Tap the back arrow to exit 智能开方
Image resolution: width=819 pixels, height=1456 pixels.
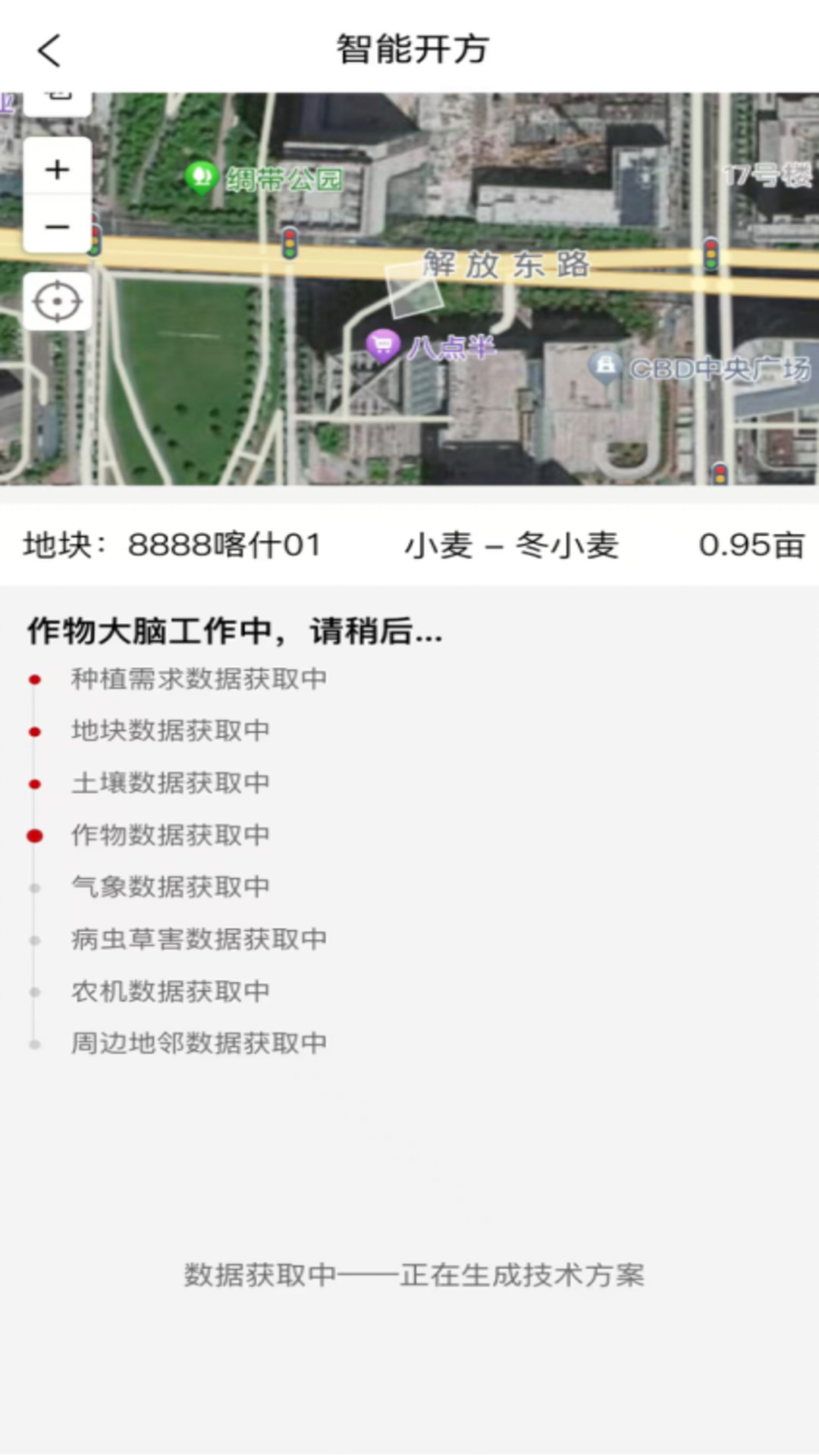pyautogui.click(x=49, y=50)
